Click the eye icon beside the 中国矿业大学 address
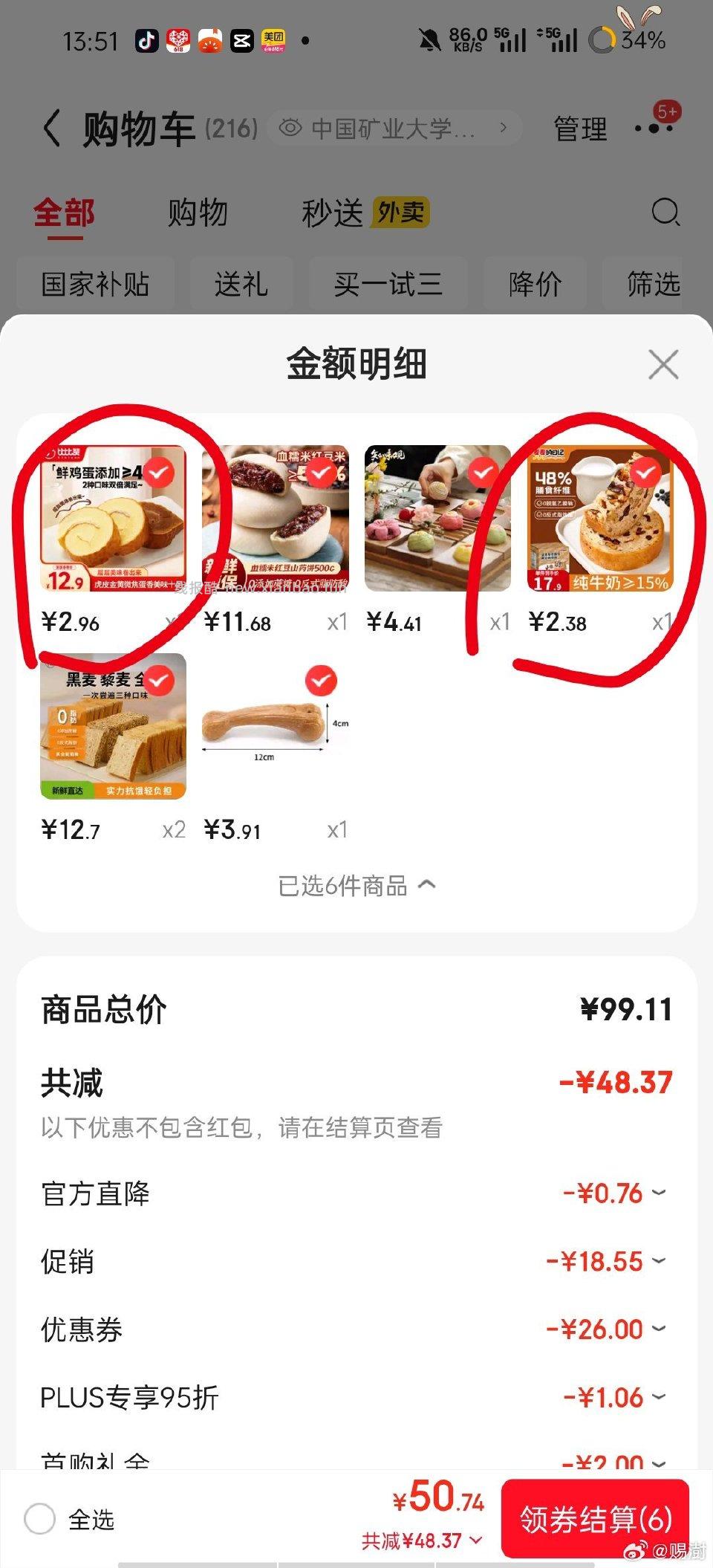Image resolution: width=713 pixels, height=1568 pixels. (x=290, y=128)
